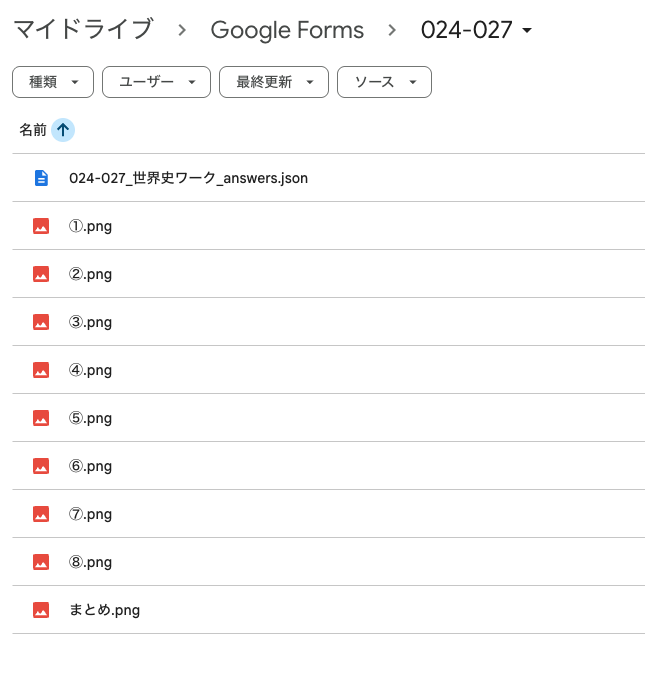Open 024-027_世界史ワーク_answers.json file

tap(188, 178)
